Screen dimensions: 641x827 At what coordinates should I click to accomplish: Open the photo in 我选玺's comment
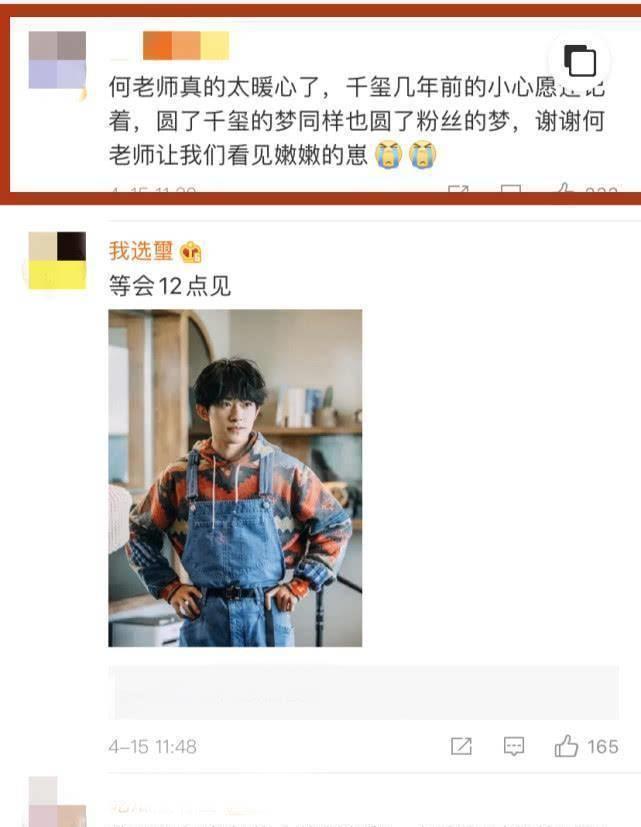(235, 478)
